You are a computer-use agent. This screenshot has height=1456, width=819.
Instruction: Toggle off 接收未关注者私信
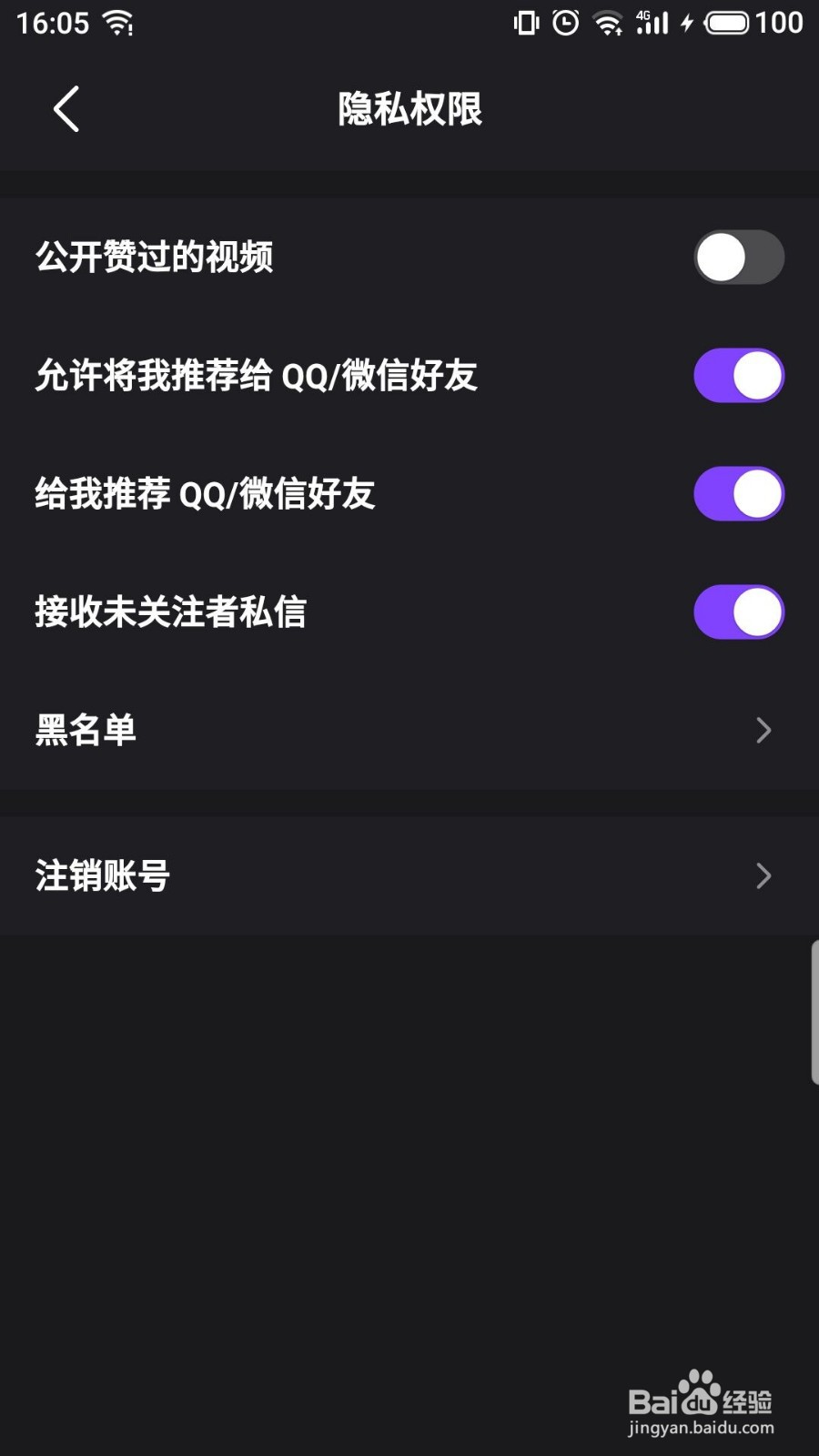point(738,612)
